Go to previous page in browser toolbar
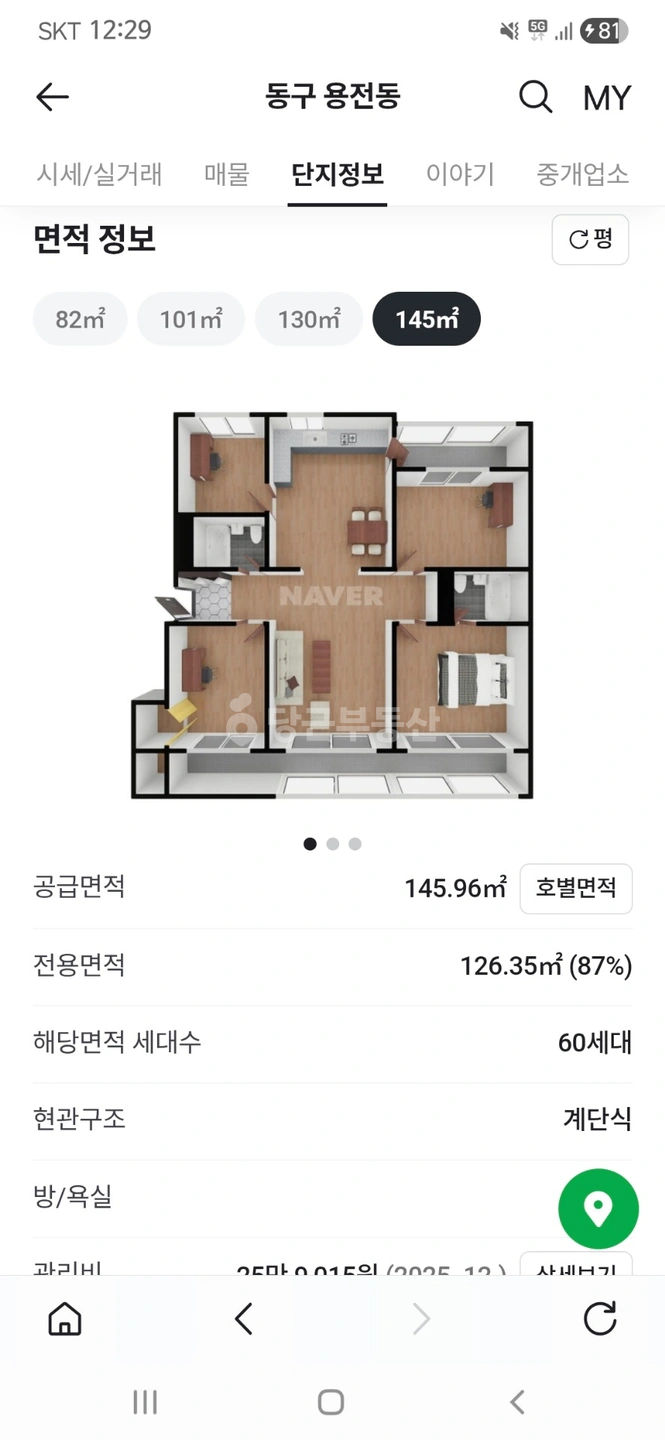The image size is (665, 1440). pyautogui.click(x=243, y=1319)
